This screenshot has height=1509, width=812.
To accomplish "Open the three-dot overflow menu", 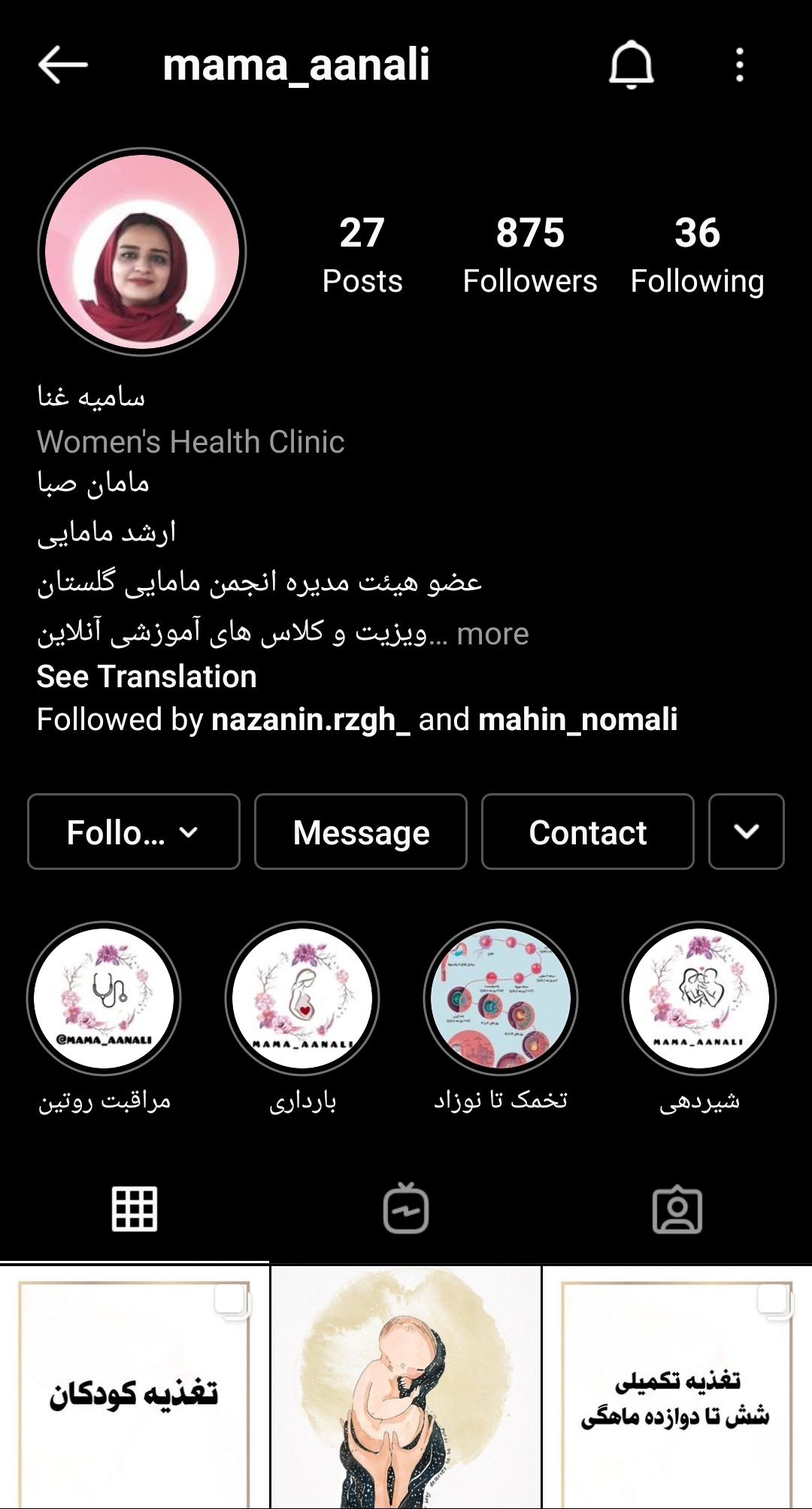I will click(740, 65).
